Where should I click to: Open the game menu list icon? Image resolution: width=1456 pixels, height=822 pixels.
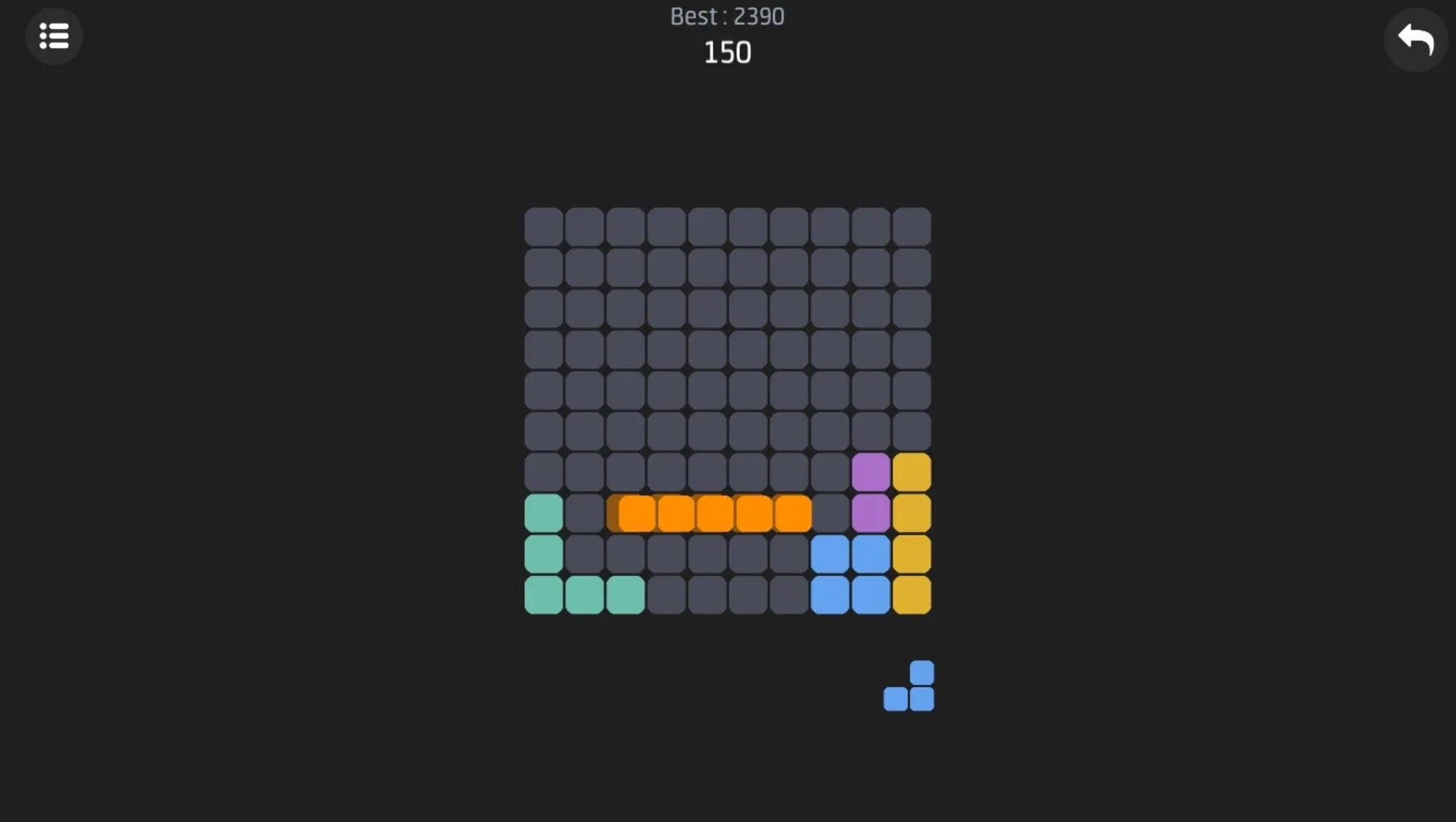tap(54, 36)
